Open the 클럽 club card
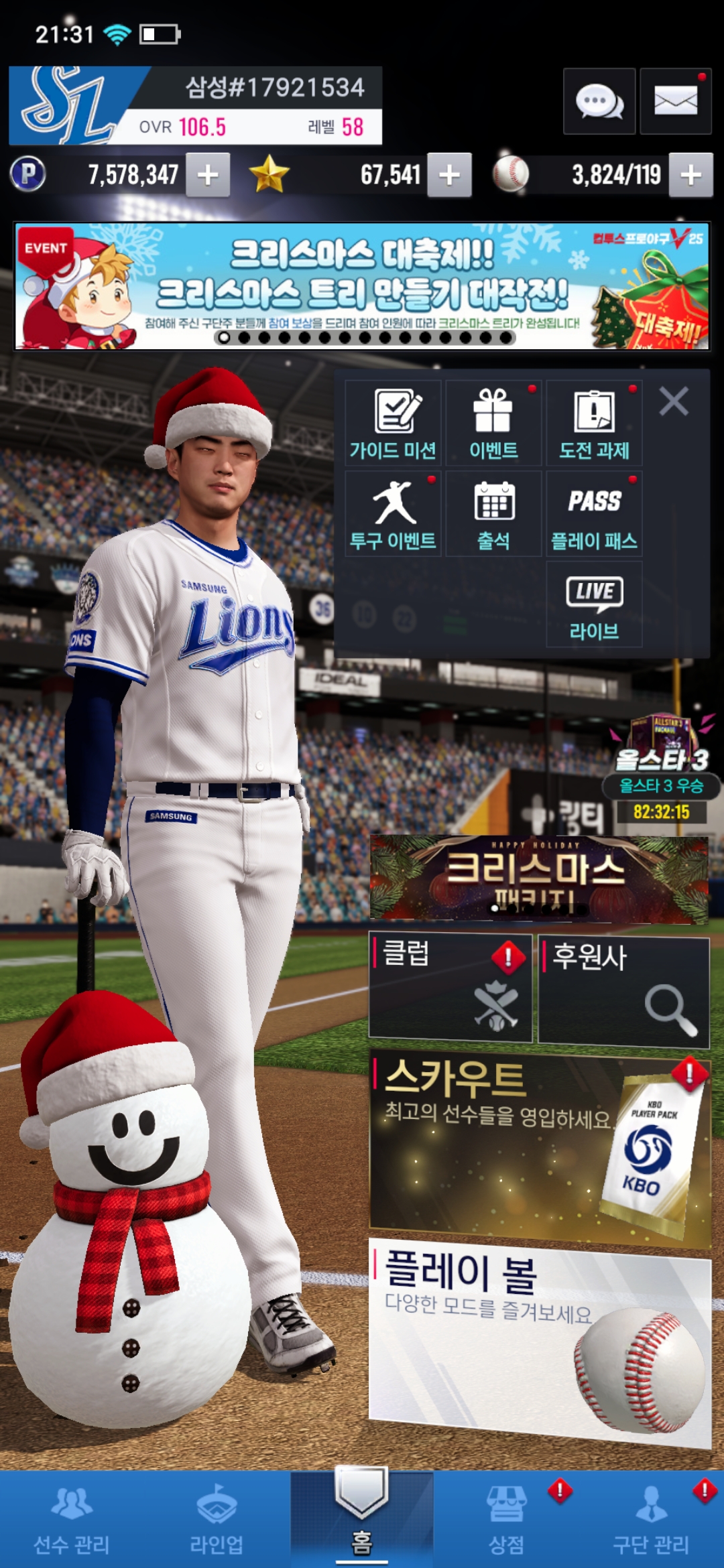 (450, 988)
